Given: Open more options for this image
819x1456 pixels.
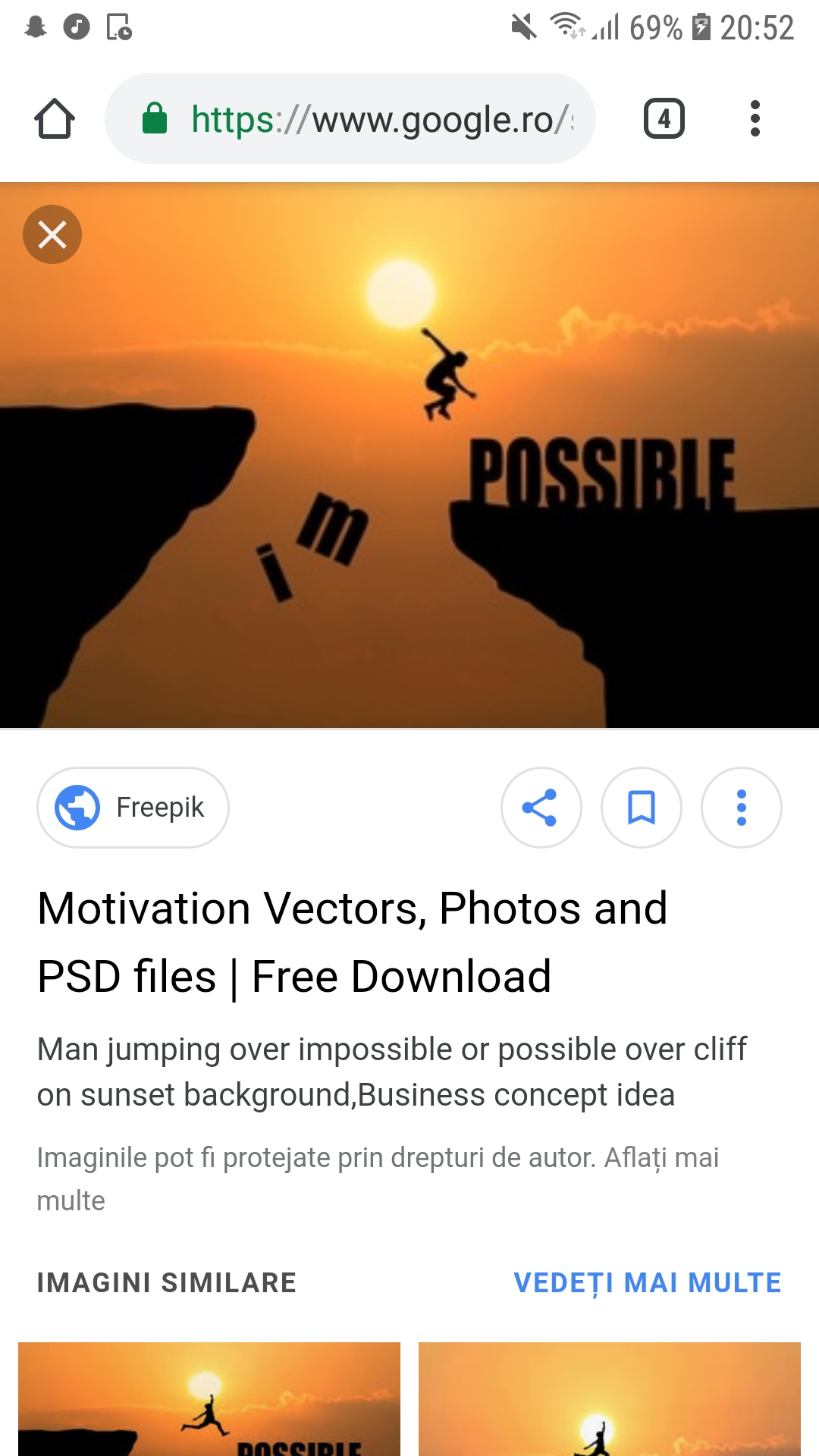Looking at the screenshot, I should (x=742, y=808).
